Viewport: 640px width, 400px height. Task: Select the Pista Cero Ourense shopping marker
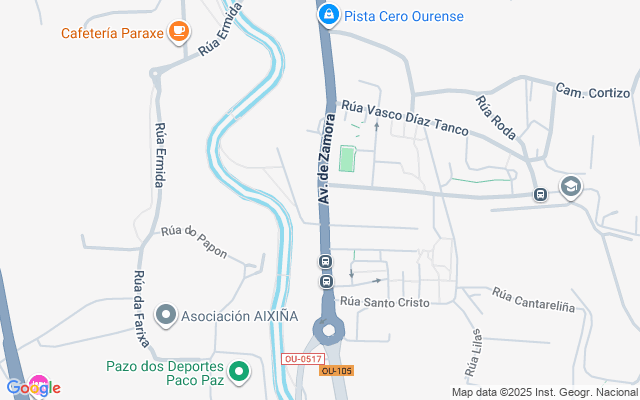coord(328,15)
